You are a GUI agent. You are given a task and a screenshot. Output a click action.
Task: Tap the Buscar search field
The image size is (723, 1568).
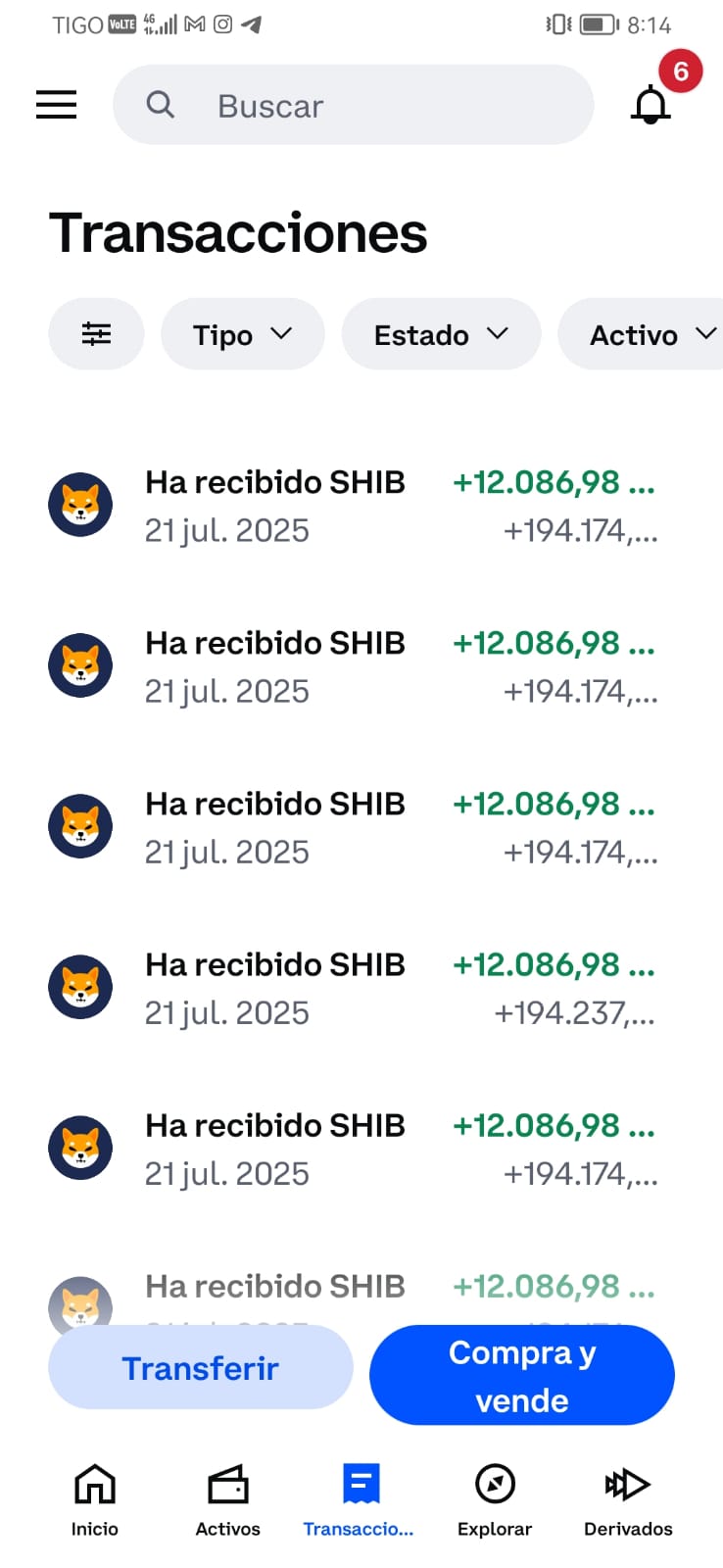coord(353,105)
